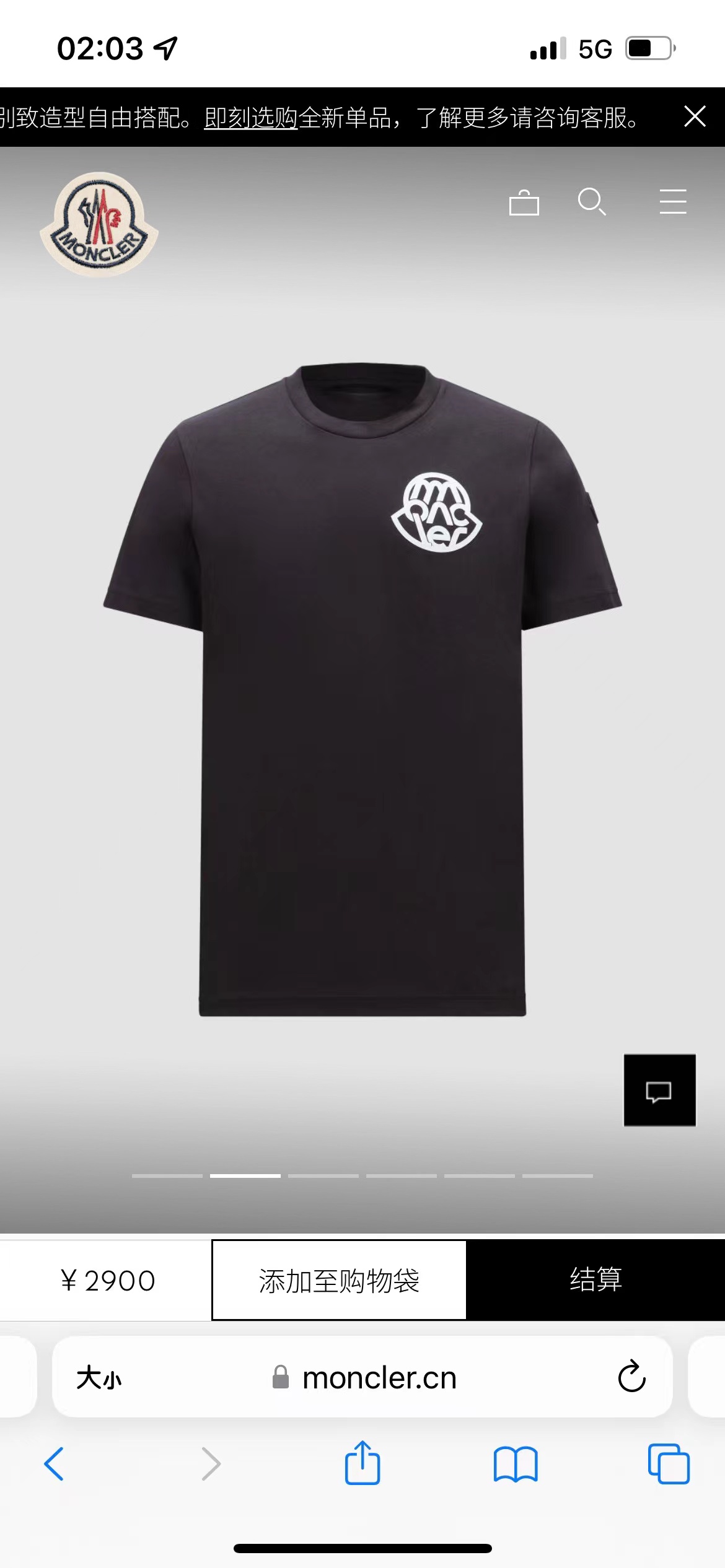Open the site search
The width and height of the screenshot is (725, 1568).
[591, 202]
